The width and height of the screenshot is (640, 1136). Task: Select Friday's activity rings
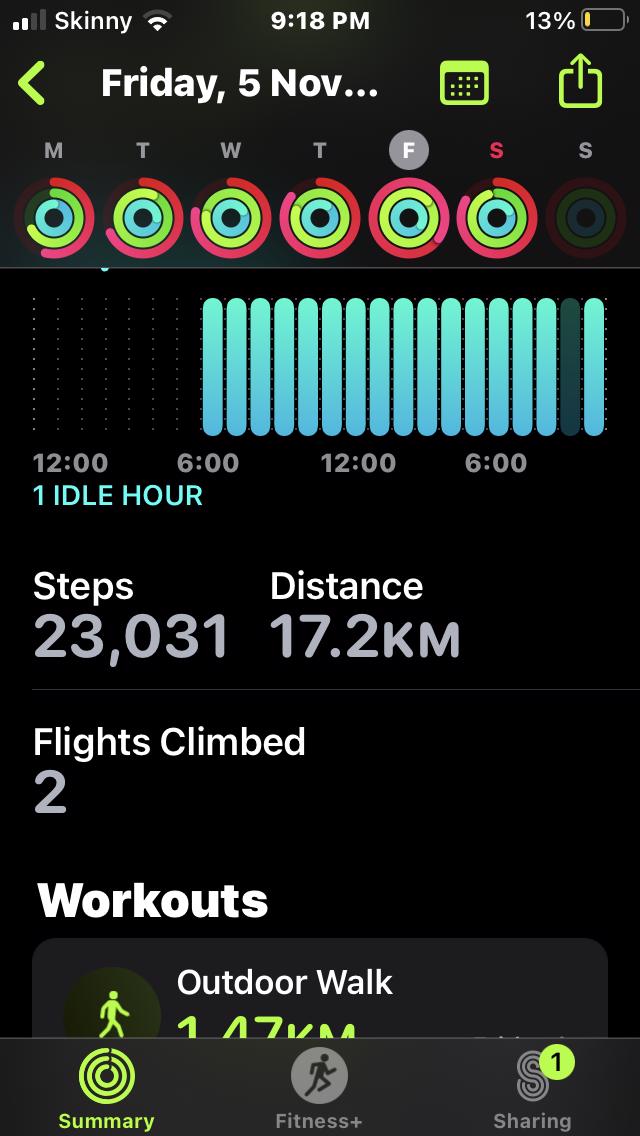(408, 216)
